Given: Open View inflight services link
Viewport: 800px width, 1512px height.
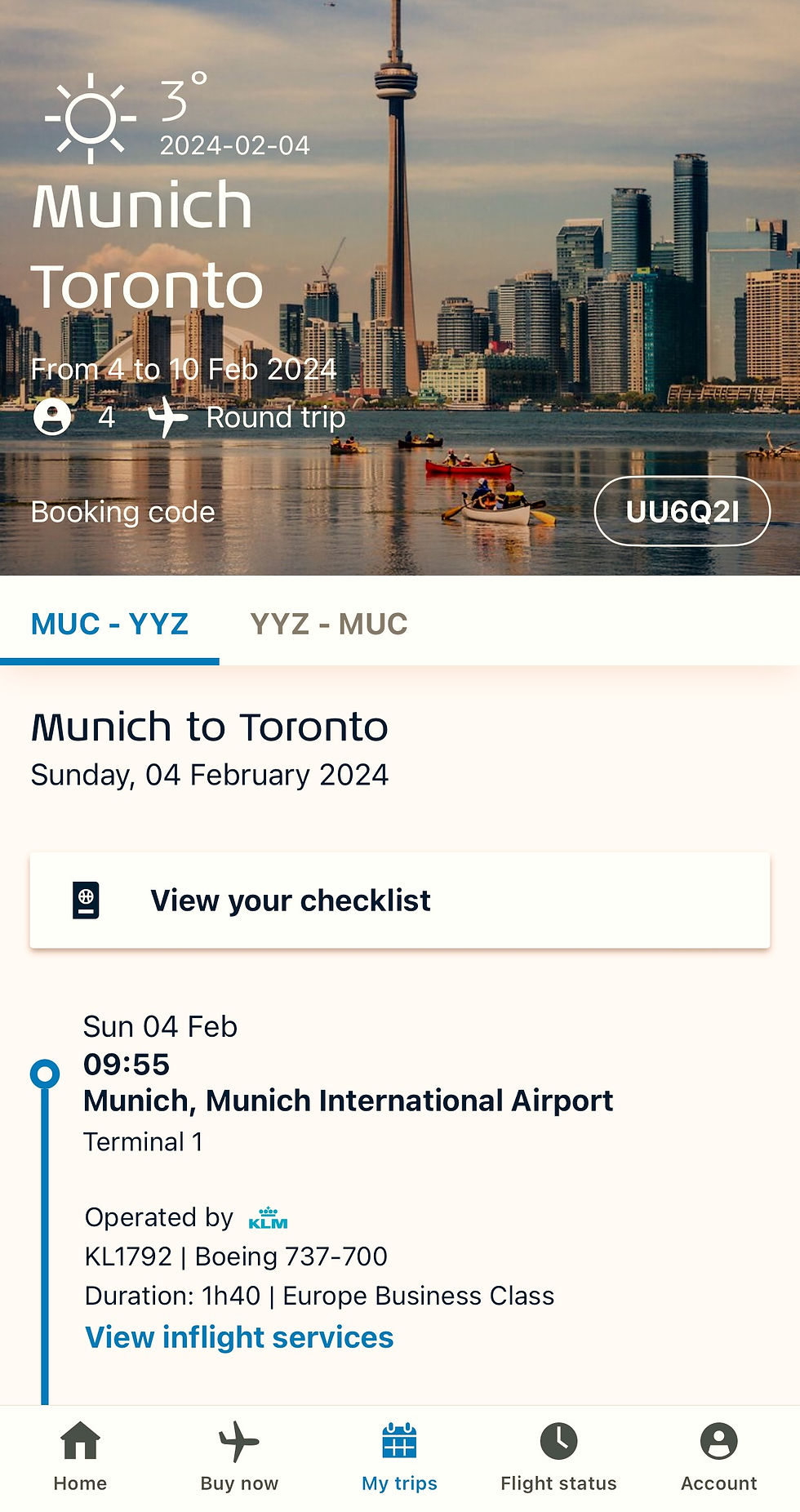Looking at the screenshot, I should 239,1337.
